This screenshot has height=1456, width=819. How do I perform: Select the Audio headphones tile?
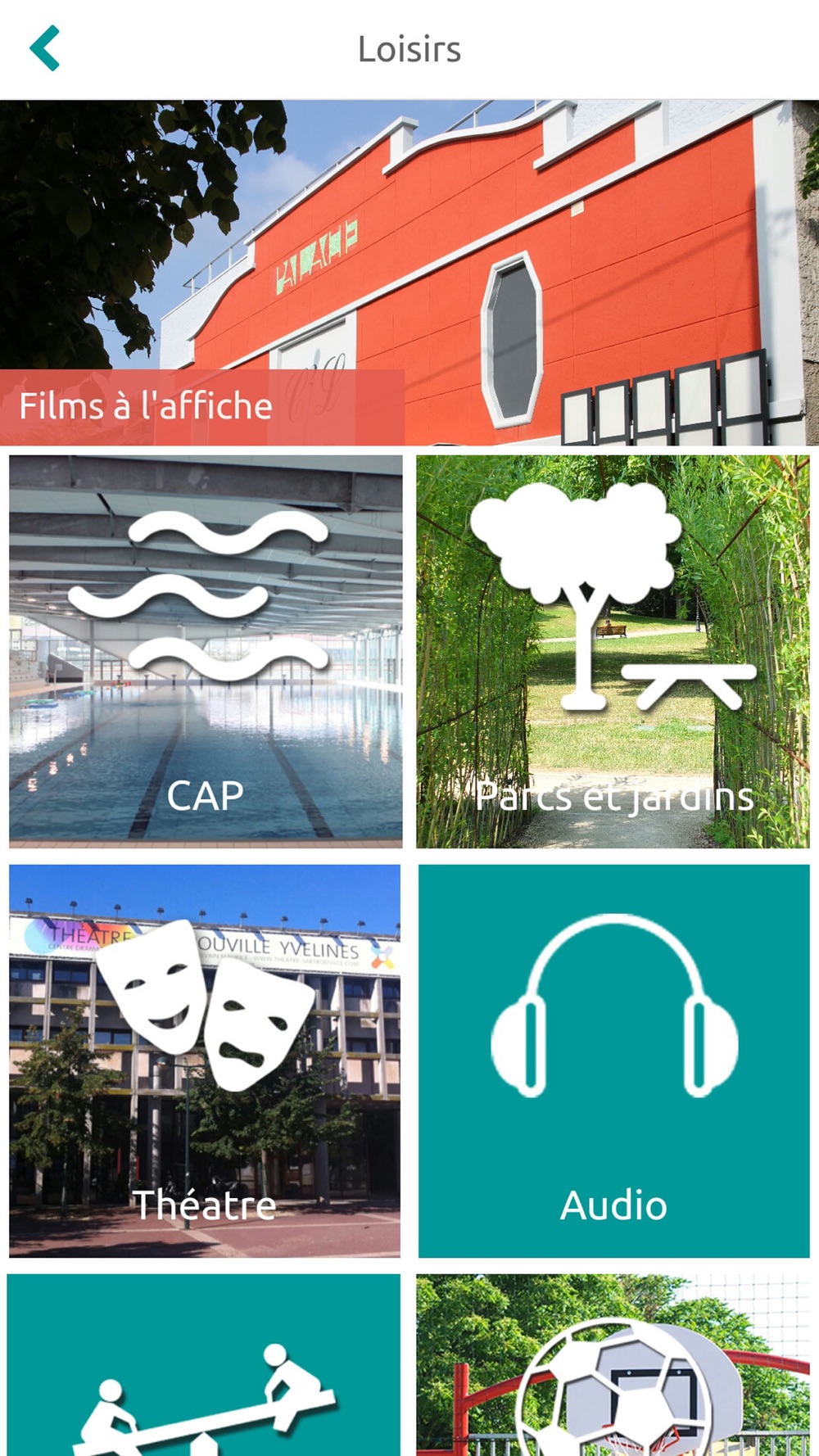pyautogui.click(x=613, y=1060)
